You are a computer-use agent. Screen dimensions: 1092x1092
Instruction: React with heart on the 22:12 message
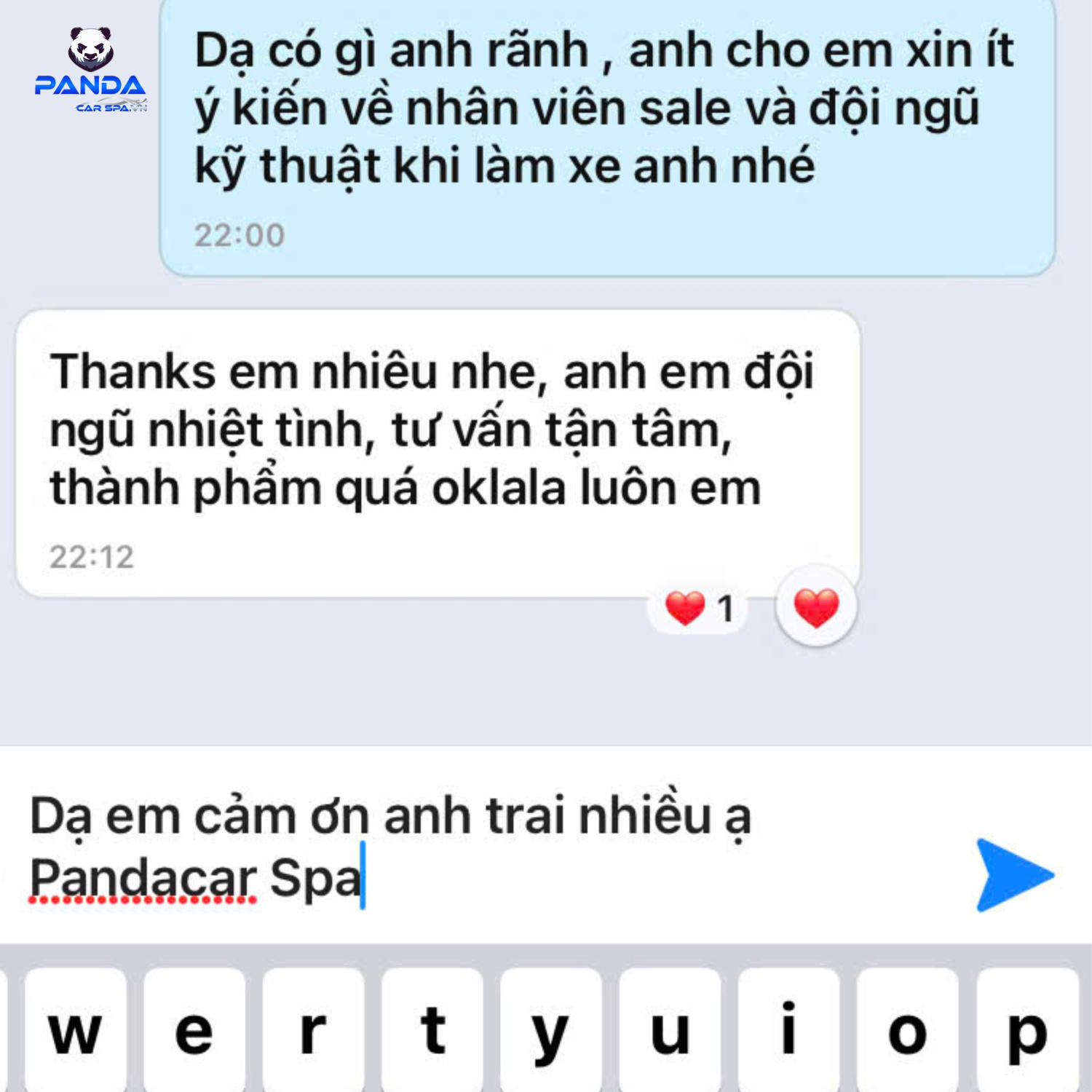[x=816, y=606]
